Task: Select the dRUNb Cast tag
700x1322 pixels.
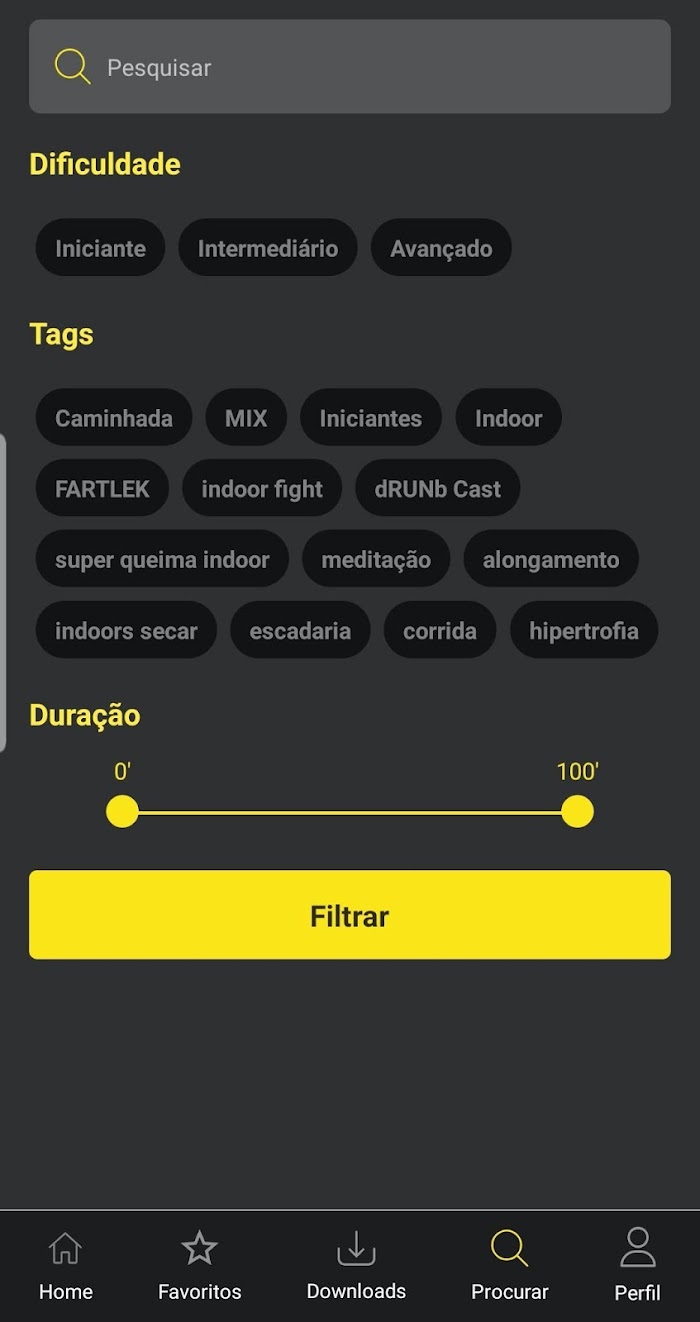Action: pos(438,489)
